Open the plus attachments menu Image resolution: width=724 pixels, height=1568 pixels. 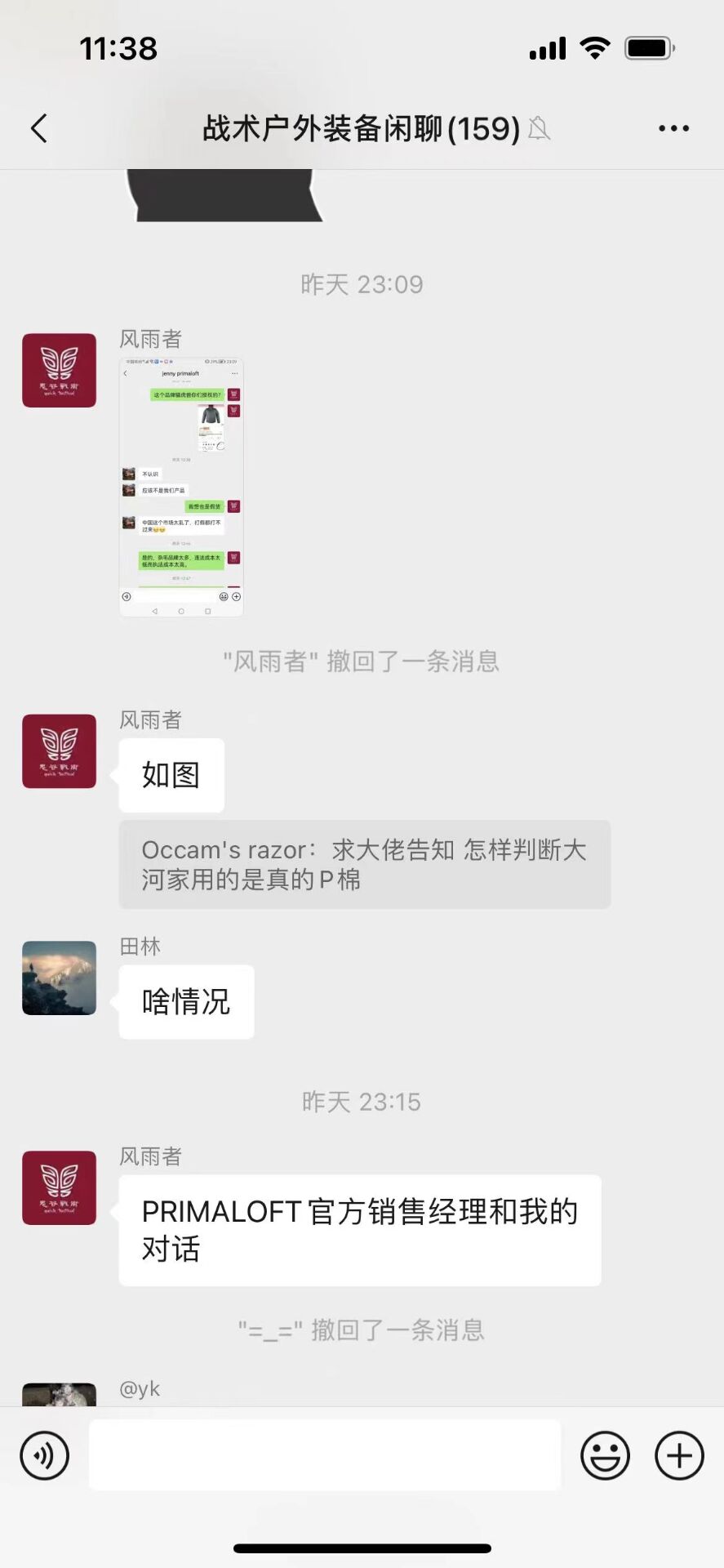point(679,1454)
